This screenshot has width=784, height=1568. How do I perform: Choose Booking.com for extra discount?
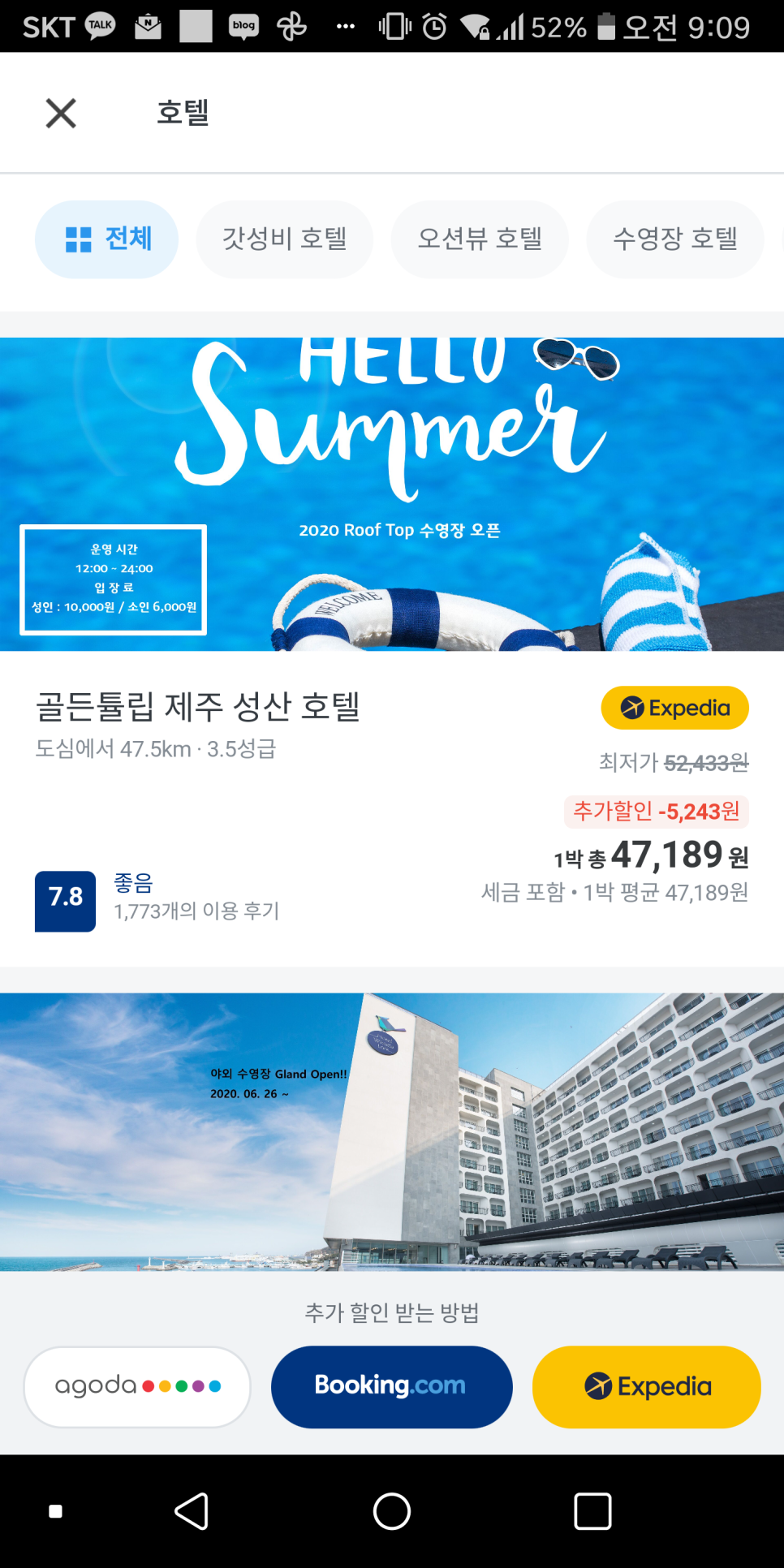coord(391,1386)
